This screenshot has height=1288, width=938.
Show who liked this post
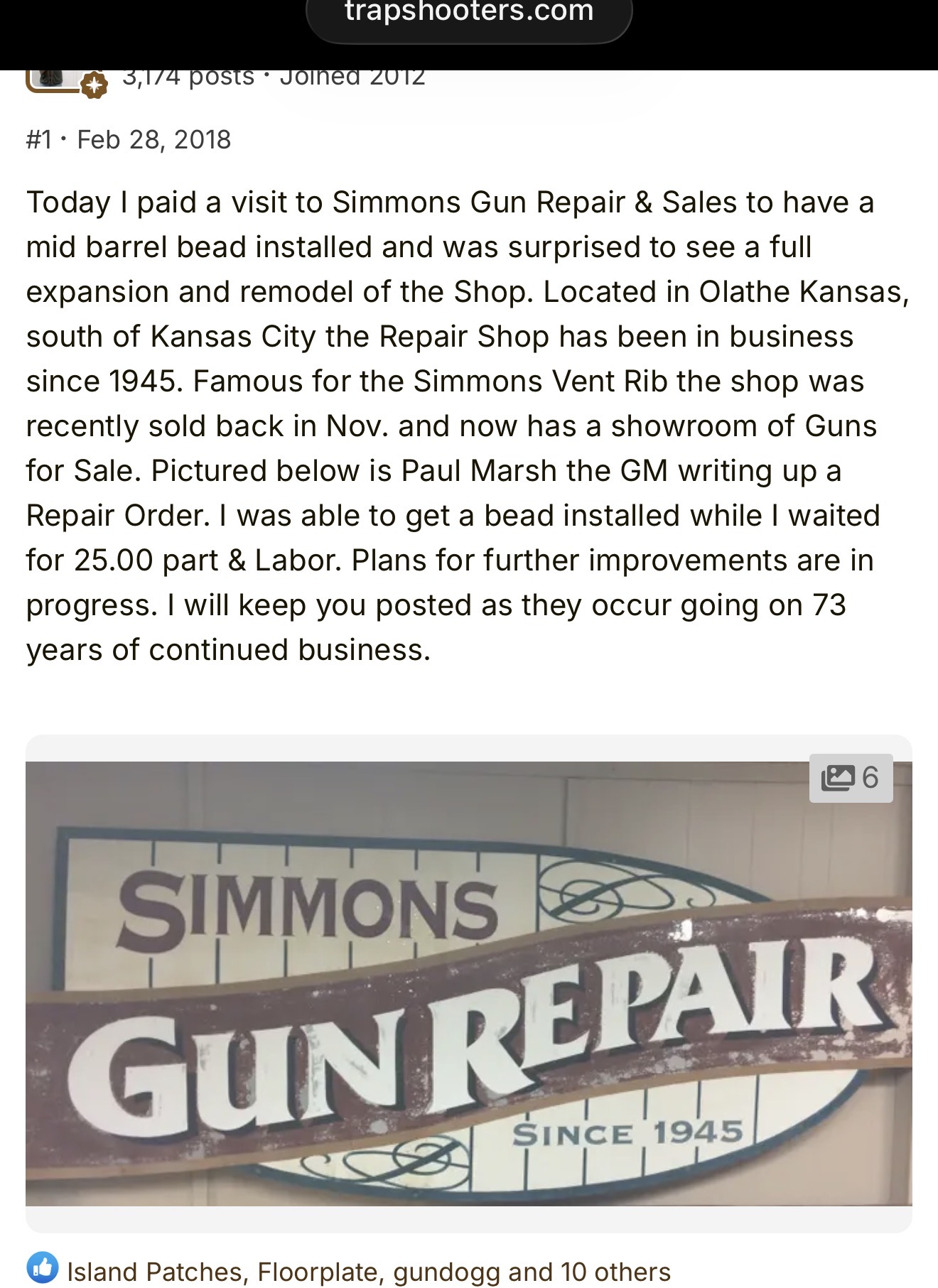368,1272
